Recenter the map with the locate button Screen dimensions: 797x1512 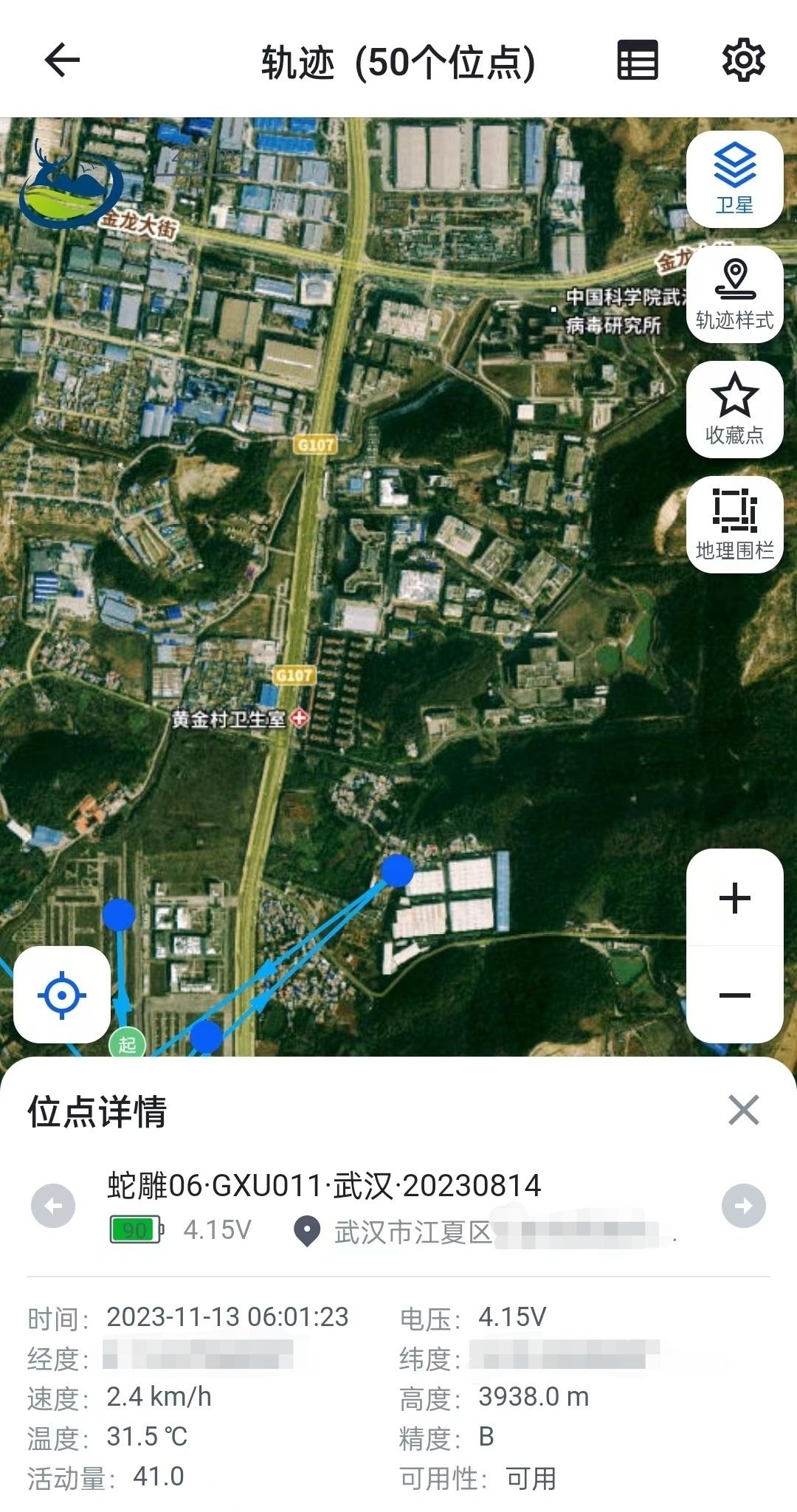click(62, 995)
